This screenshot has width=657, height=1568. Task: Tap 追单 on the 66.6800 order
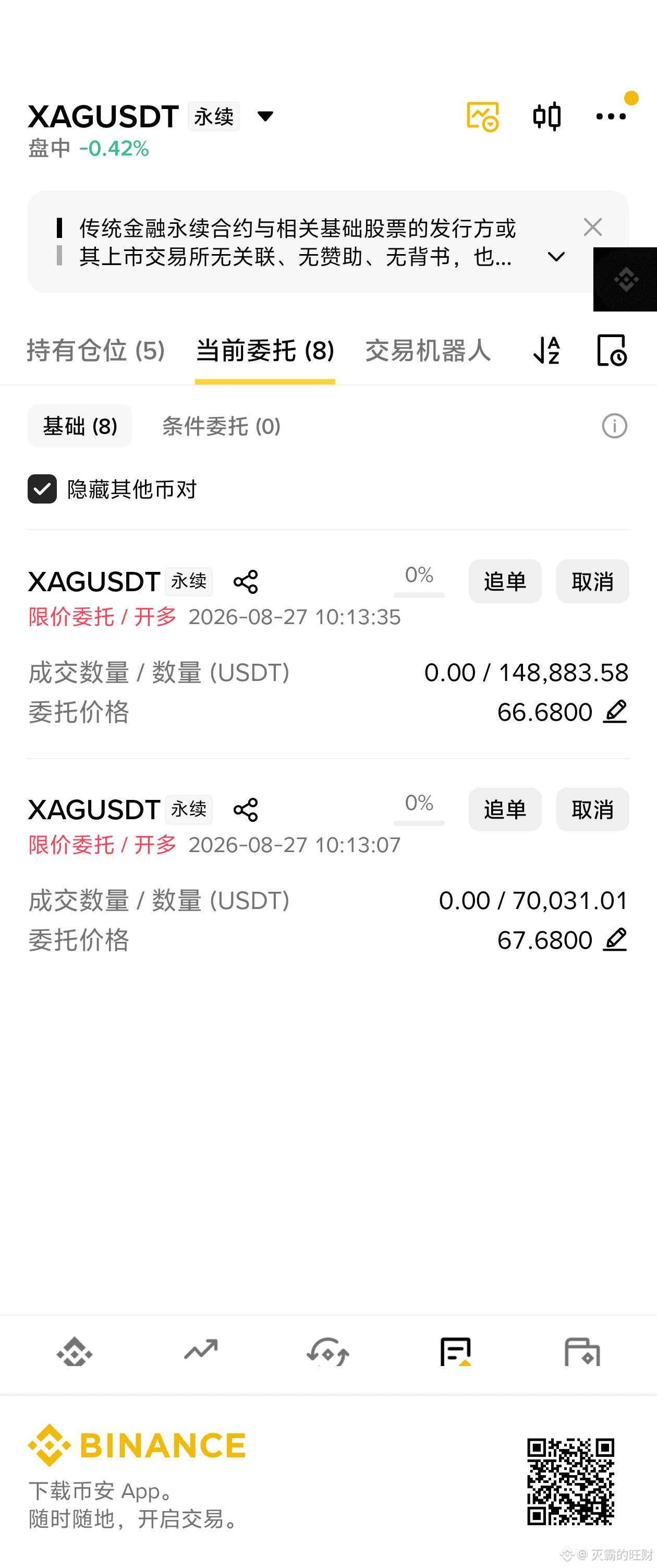pos(505,581)
